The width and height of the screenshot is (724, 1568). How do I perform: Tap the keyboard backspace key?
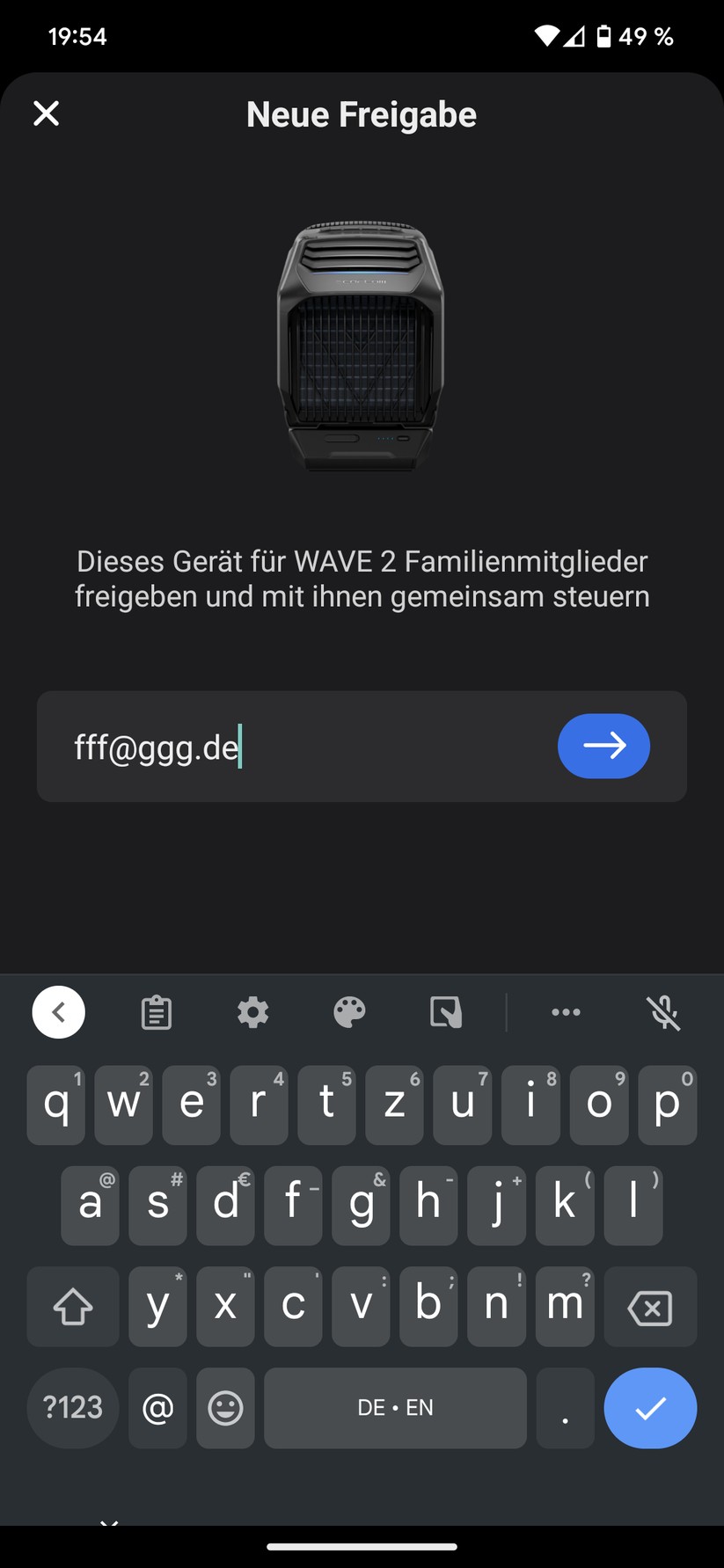(x=650, y=1308)
